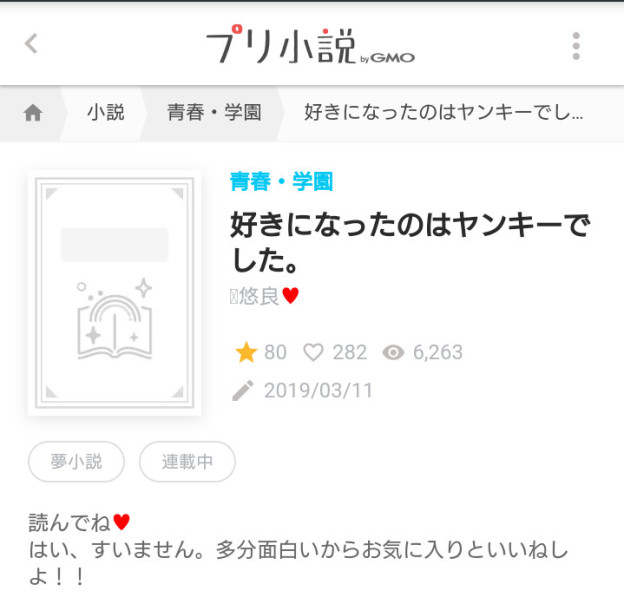Open the blue 青春・学園 category link

click(281, 181)
